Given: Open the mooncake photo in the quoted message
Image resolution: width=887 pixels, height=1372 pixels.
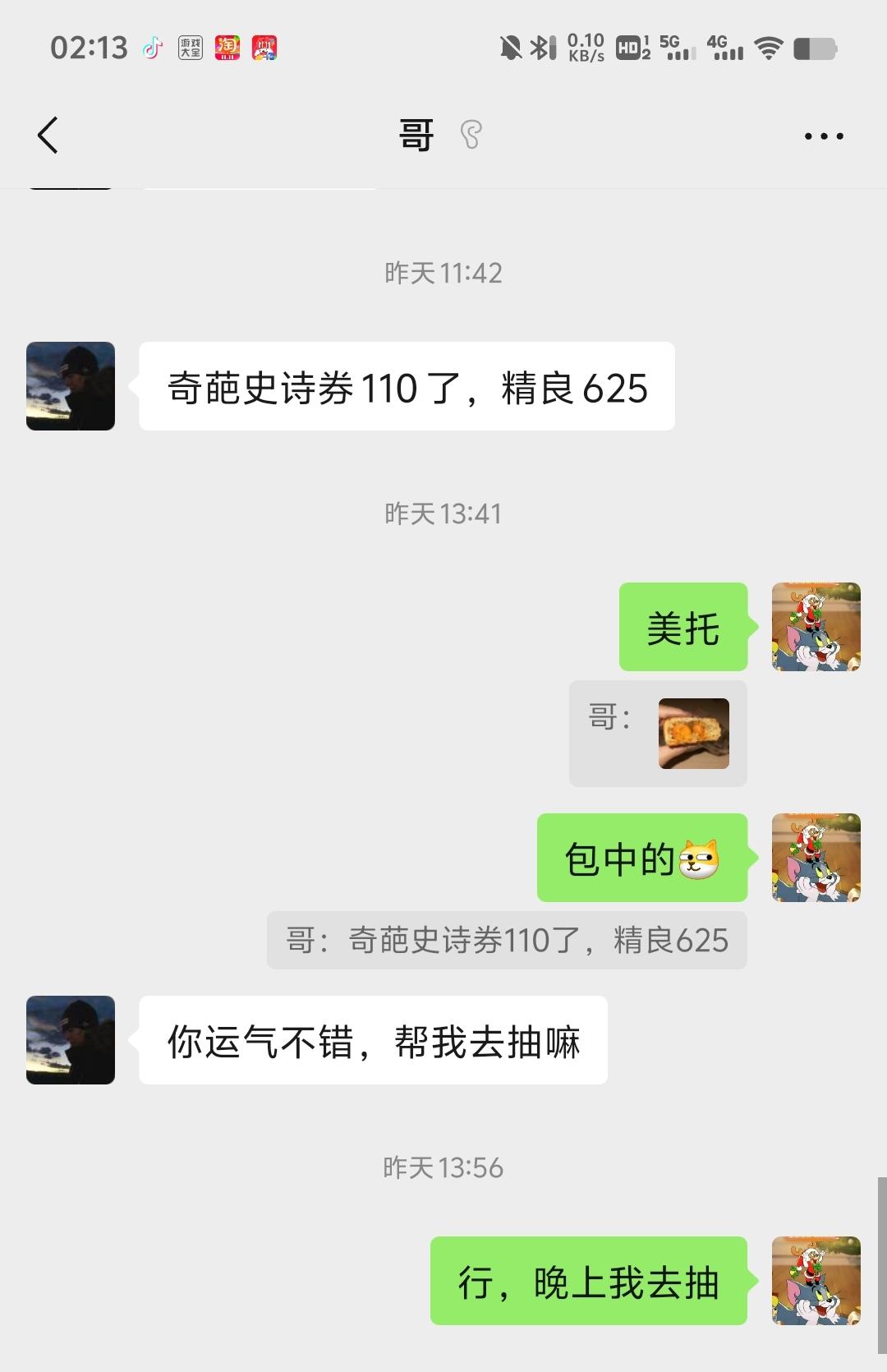Looking at the screenshot, I should (x=694, y=734).
